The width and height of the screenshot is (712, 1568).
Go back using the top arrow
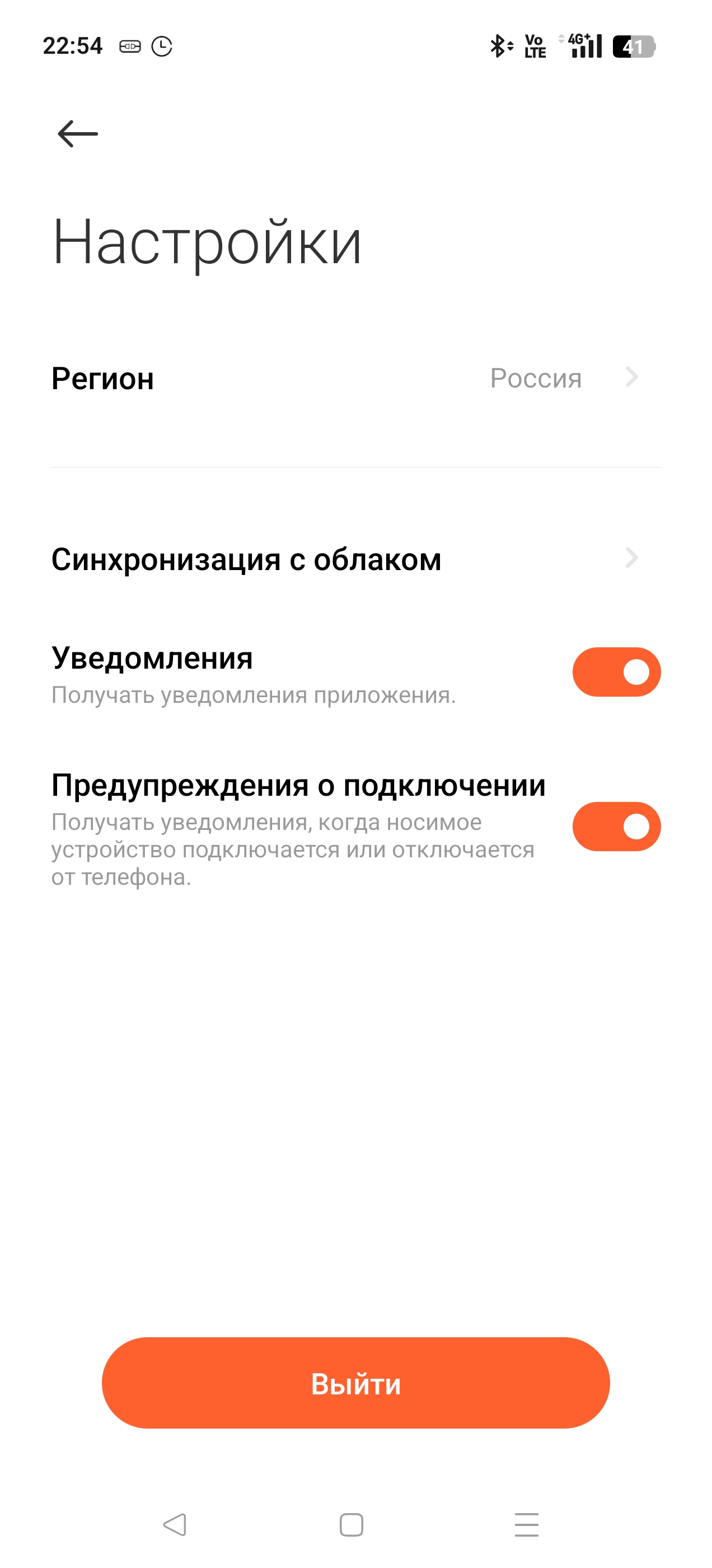(78, 134)
